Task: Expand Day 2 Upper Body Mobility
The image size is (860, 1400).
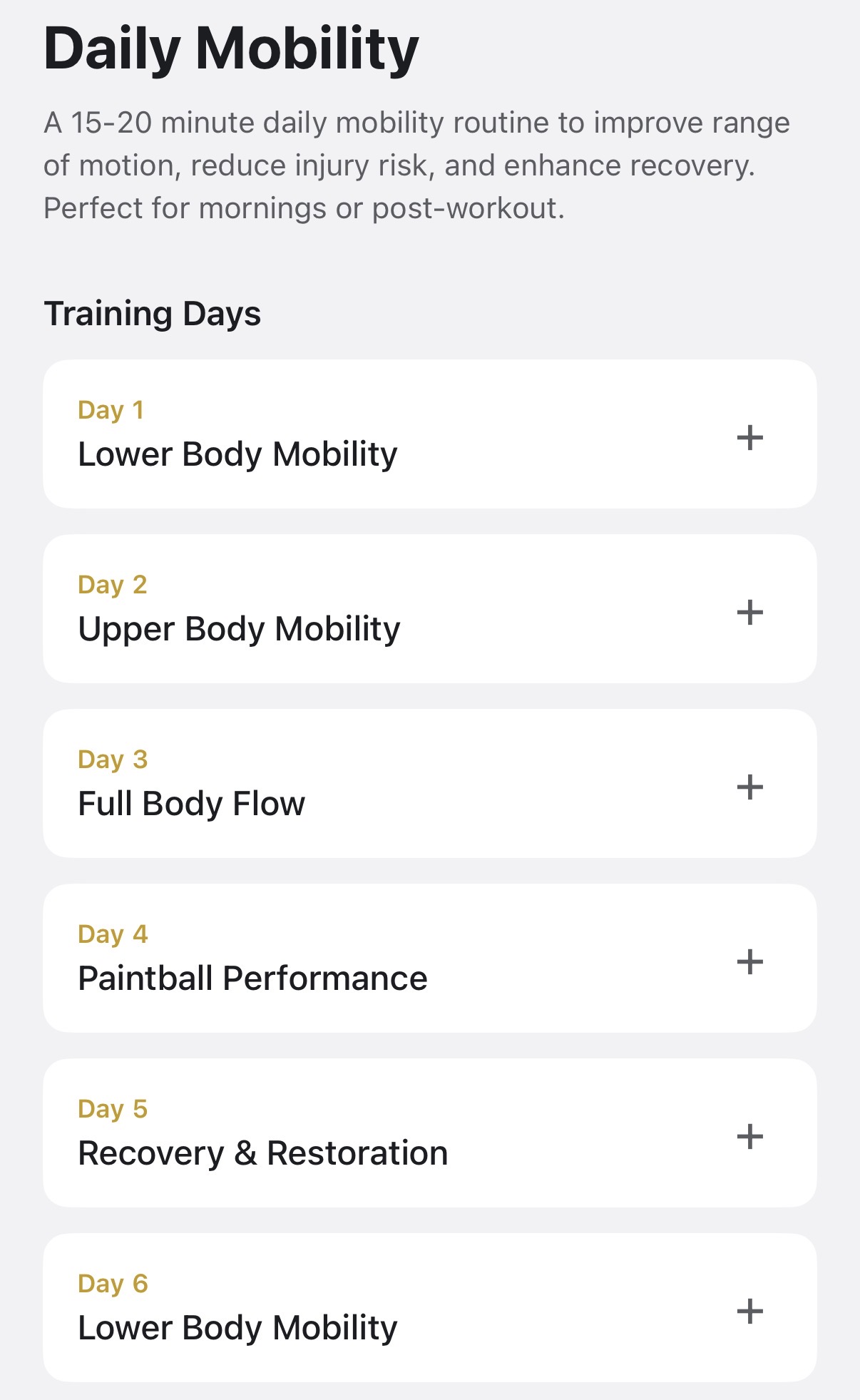Action: (x=749, y=612)
